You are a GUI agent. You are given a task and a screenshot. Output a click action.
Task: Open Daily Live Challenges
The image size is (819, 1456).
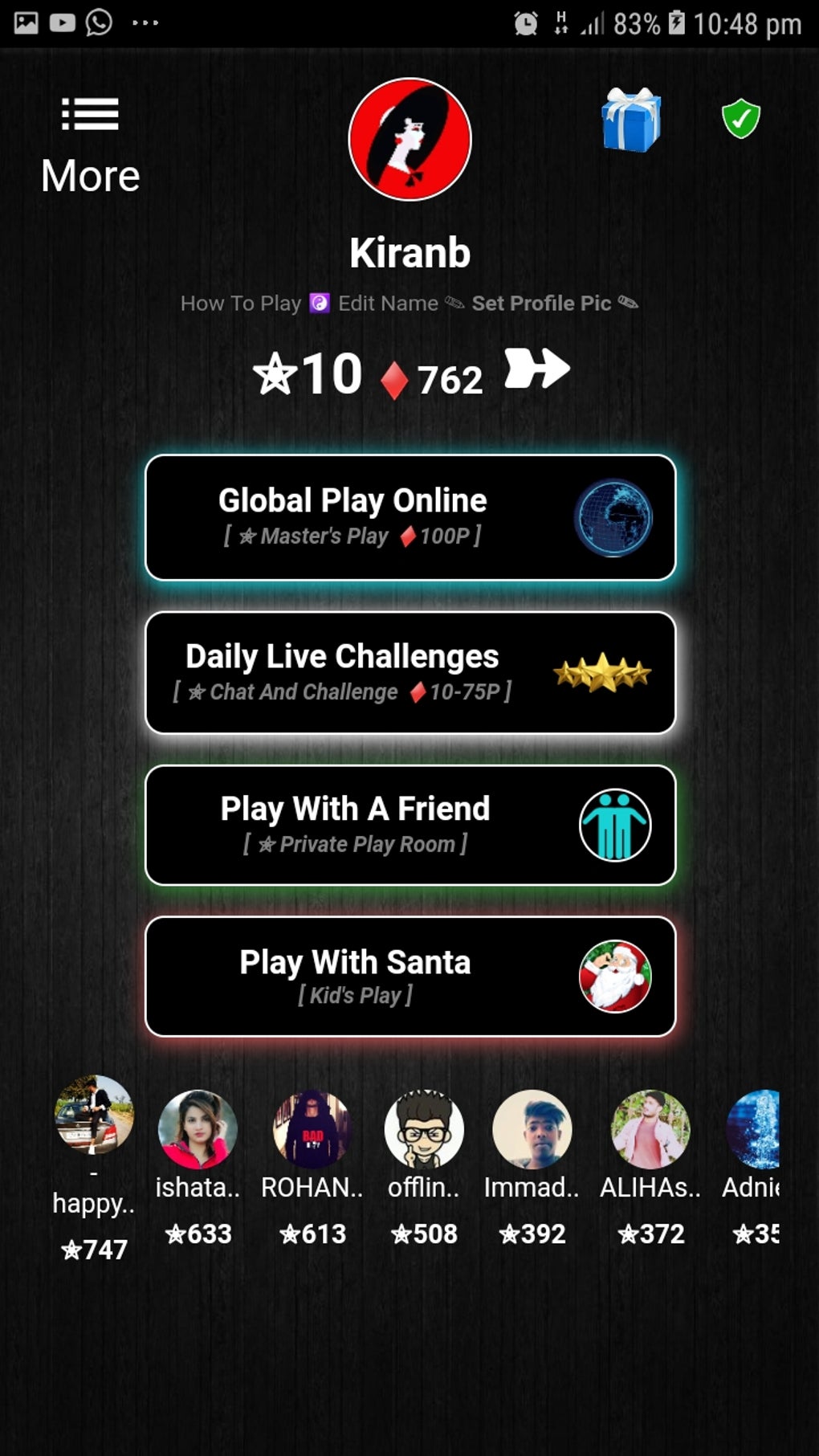click(x=409, y=672)
